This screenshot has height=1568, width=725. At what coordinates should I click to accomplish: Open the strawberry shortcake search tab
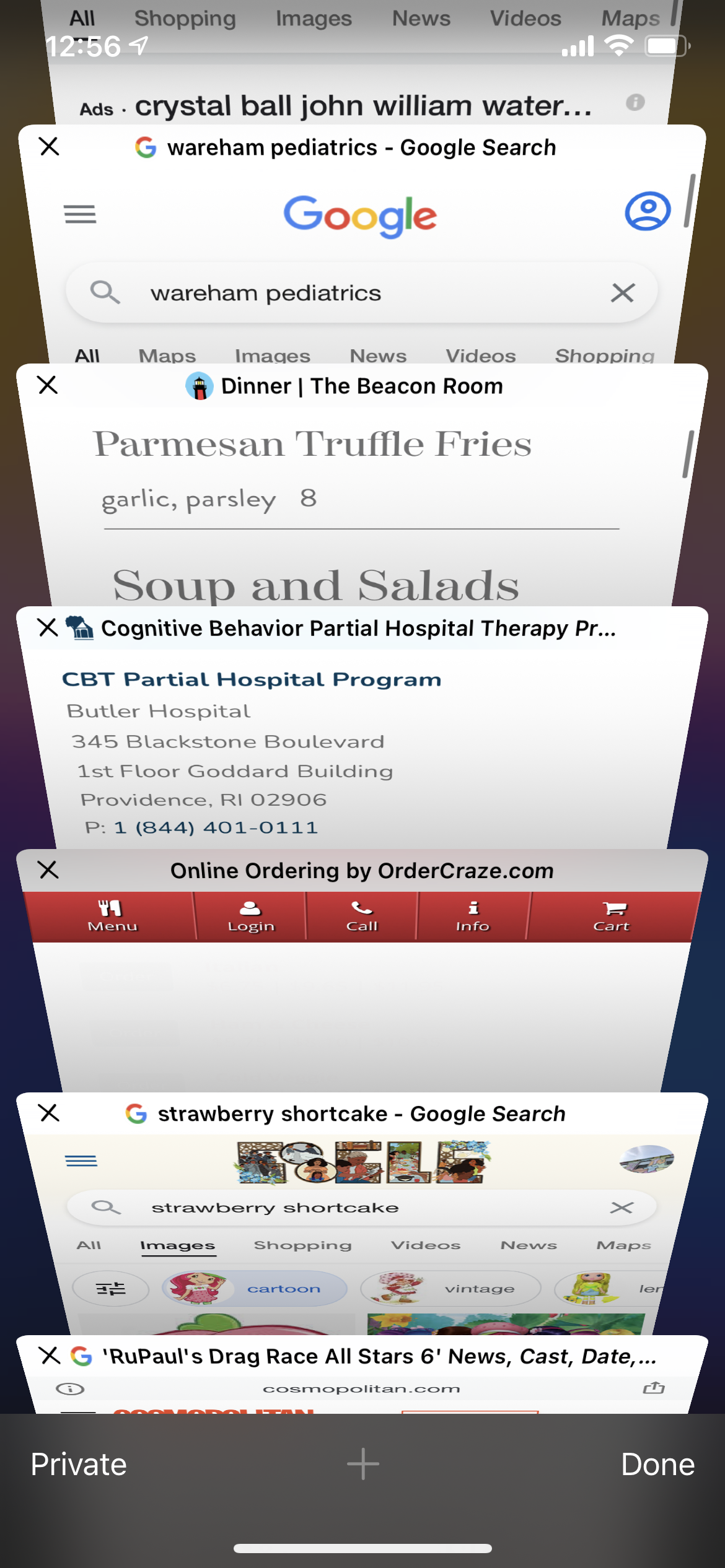coord(362,1232)
